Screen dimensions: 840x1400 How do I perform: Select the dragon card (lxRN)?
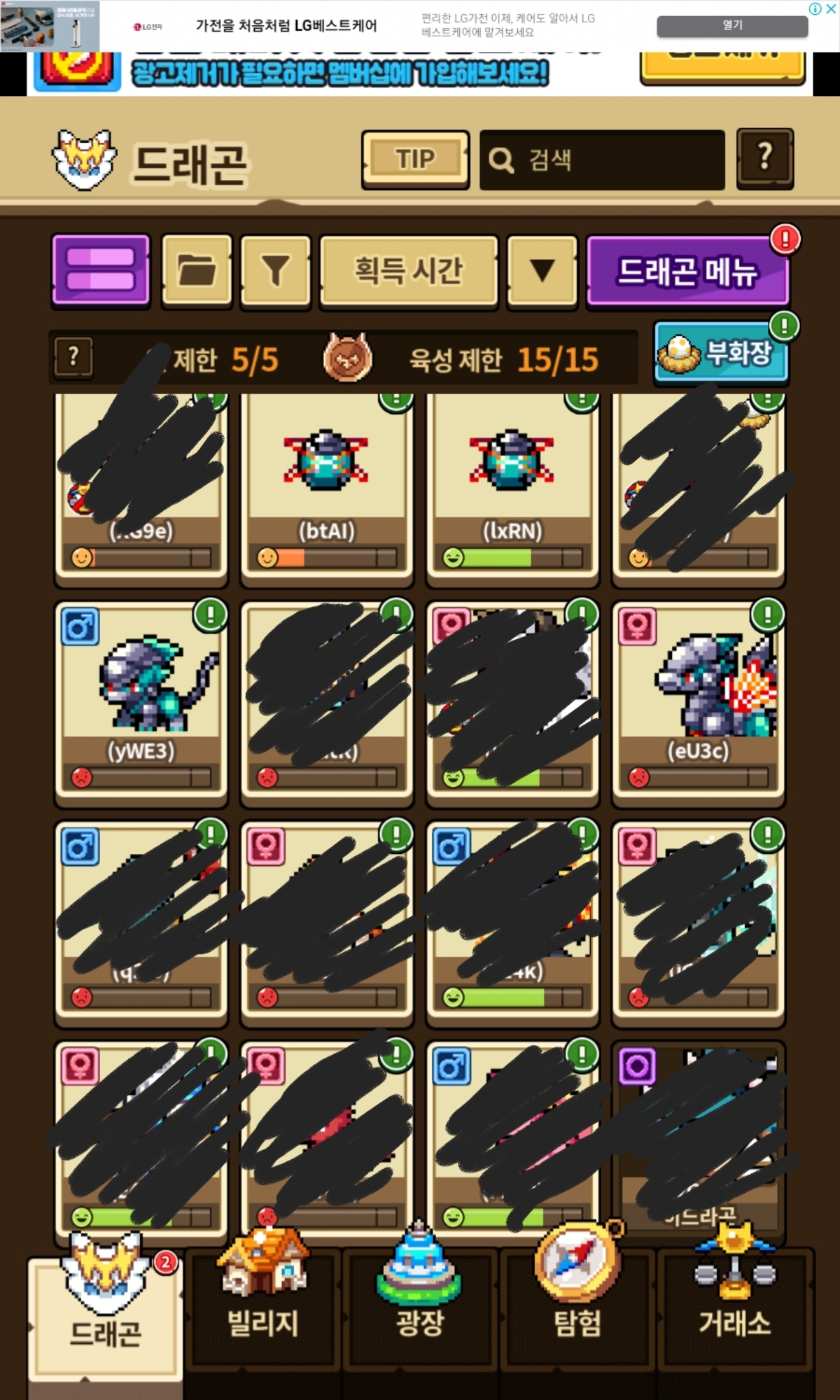(512, 483)
